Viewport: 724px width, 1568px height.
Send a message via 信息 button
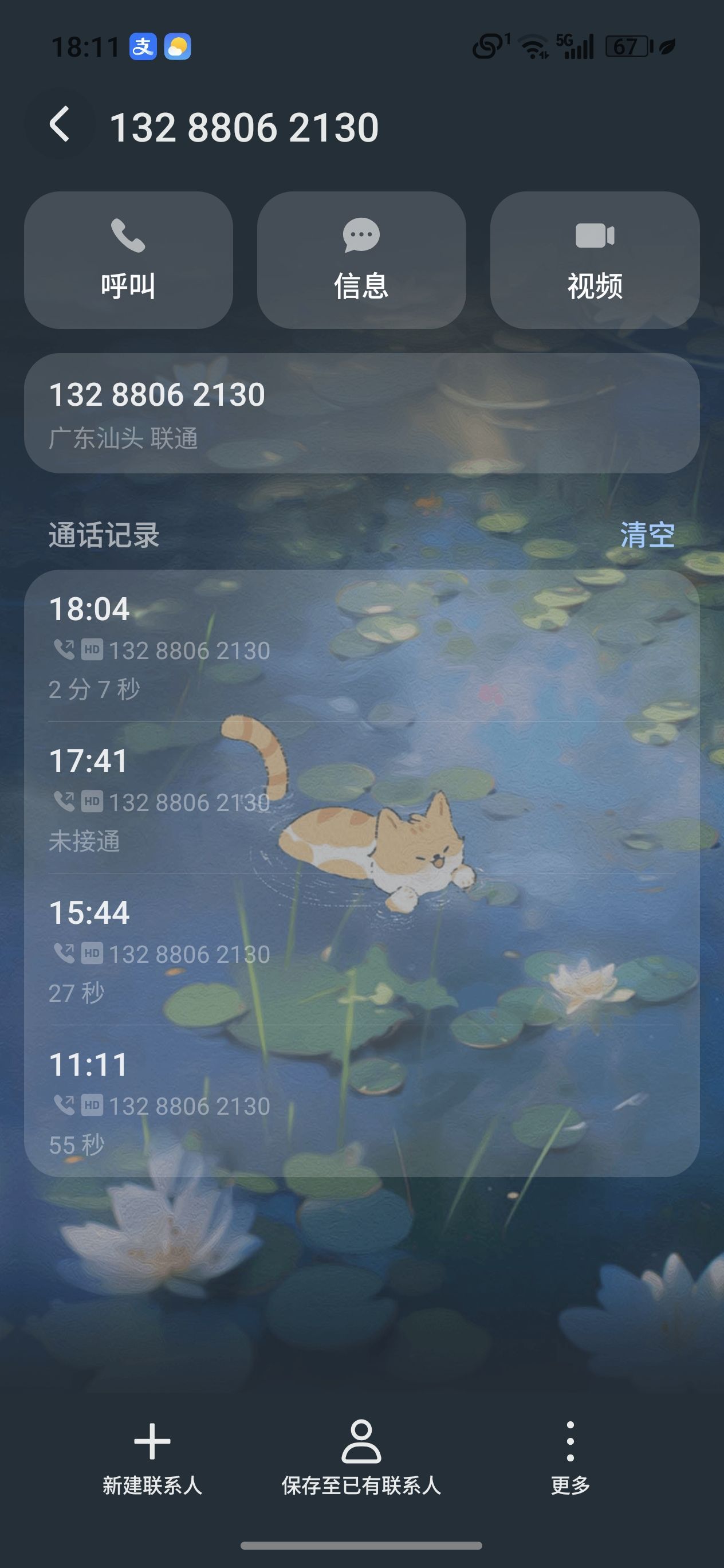click(x=361, y=260)
